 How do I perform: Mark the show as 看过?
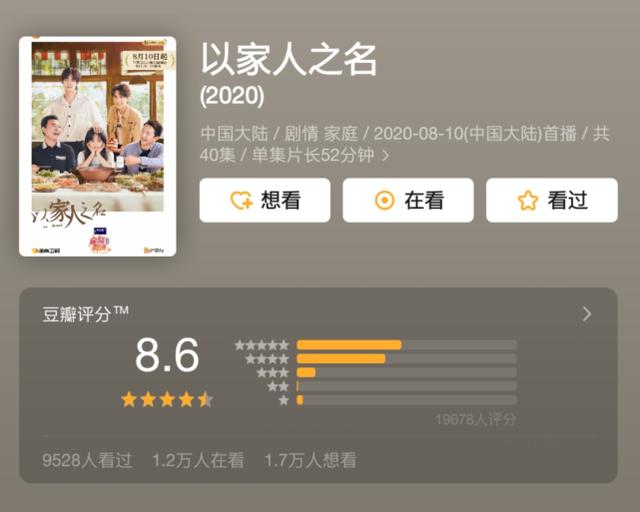click(x=552, y=200)
